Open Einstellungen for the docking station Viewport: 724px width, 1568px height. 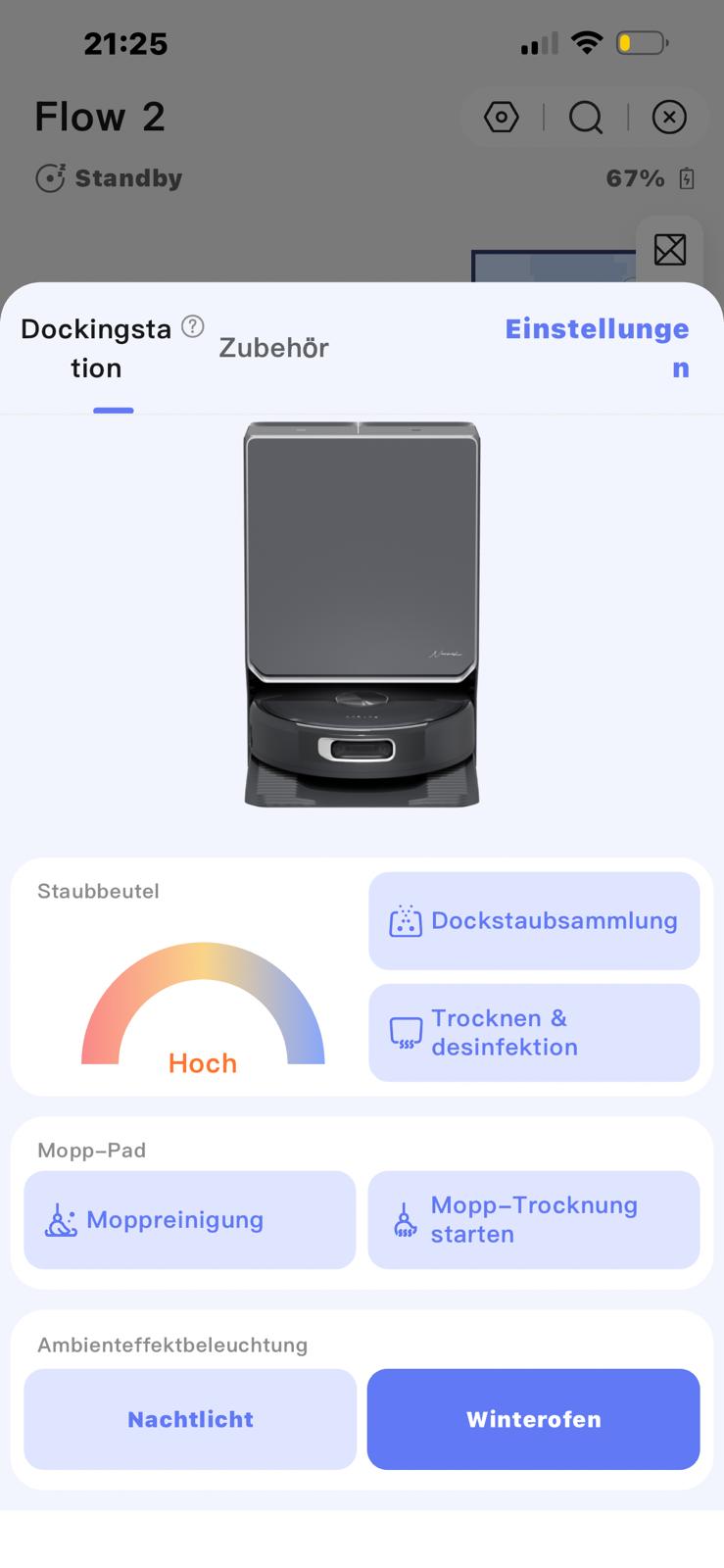click(598, 348)
